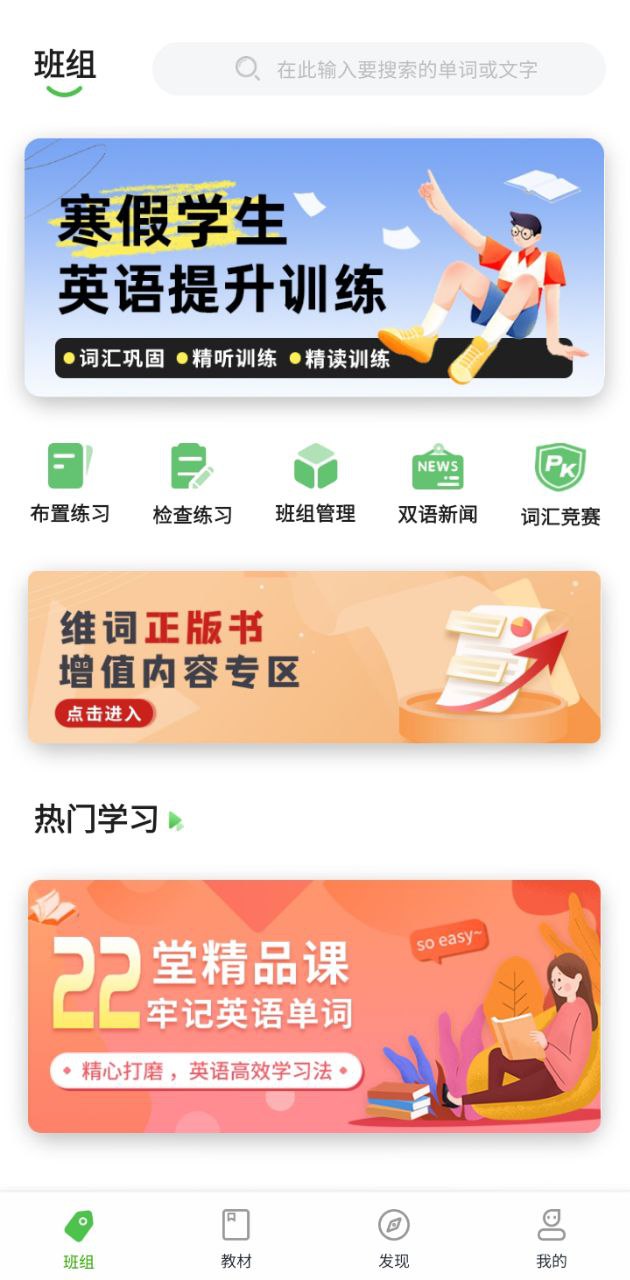630x1280 pixels.
Task: Switch to the 我的 tab
Action: pyautogui.click(x=551, y=1237)
